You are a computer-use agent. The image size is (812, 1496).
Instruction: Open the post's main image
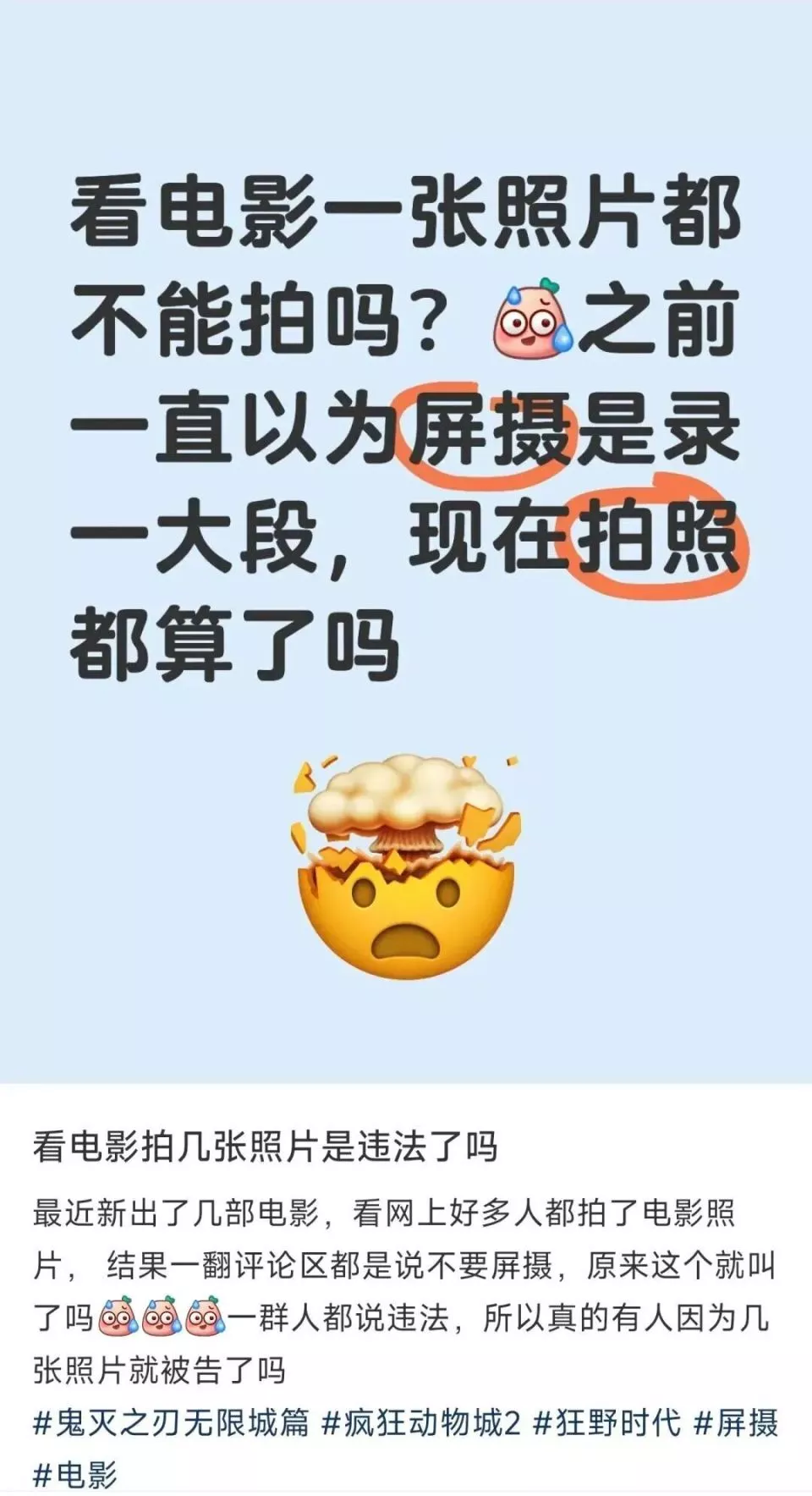tap(406, 542)
